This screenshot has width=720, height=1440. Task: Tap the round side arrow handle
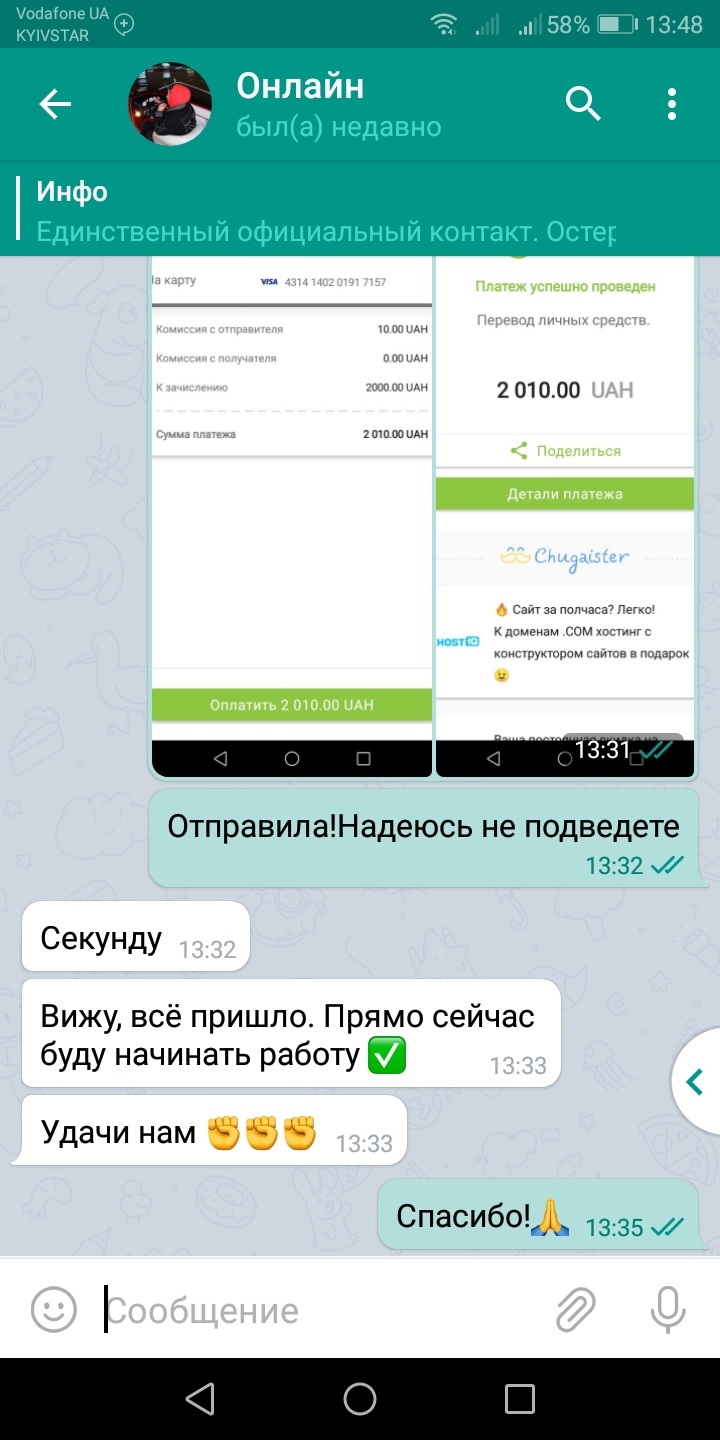click(x=697, y=1081)
